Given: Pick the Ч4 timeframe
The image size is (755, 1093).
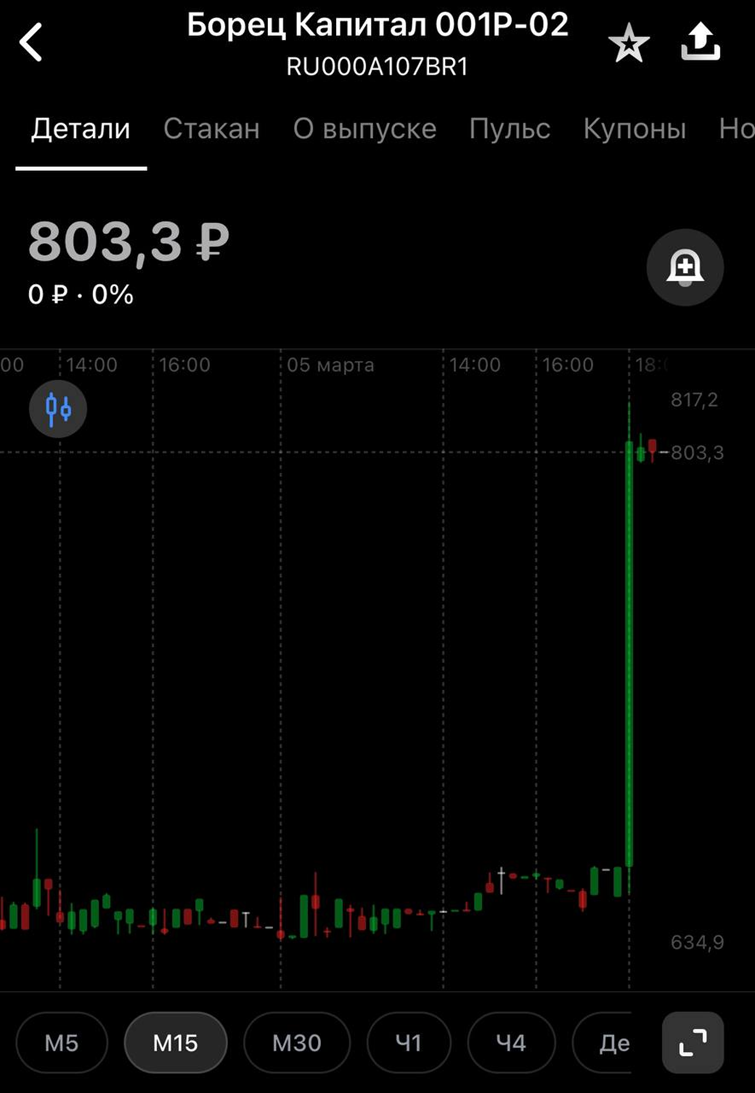Looking at the screenshot, I should (511, 1043).
